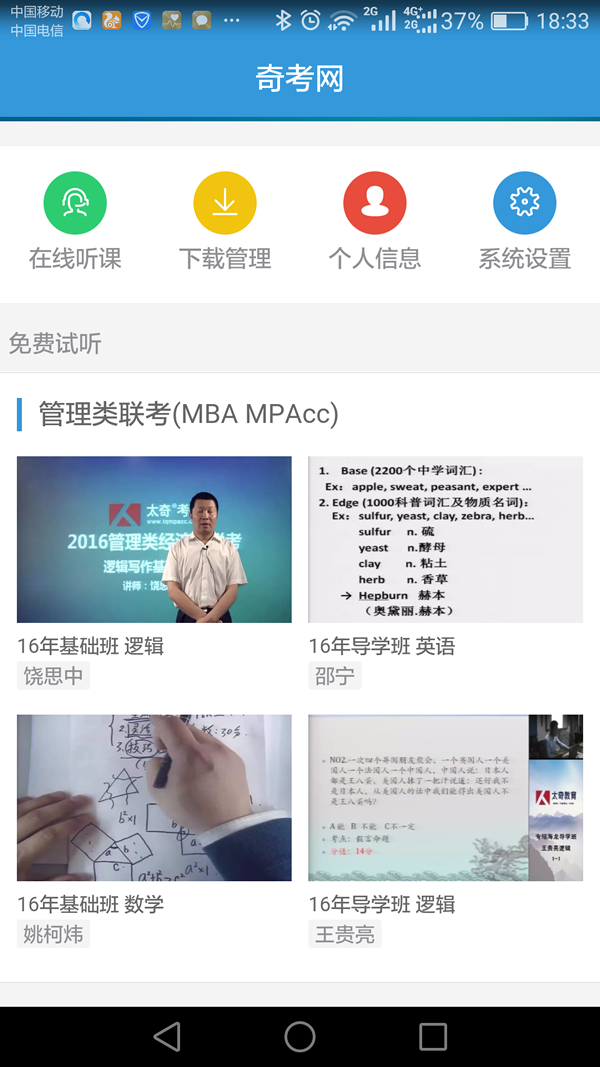Play 16年导学班 英语 video by 邵宁
The image size is (600, 1067).
coord(445,540)
